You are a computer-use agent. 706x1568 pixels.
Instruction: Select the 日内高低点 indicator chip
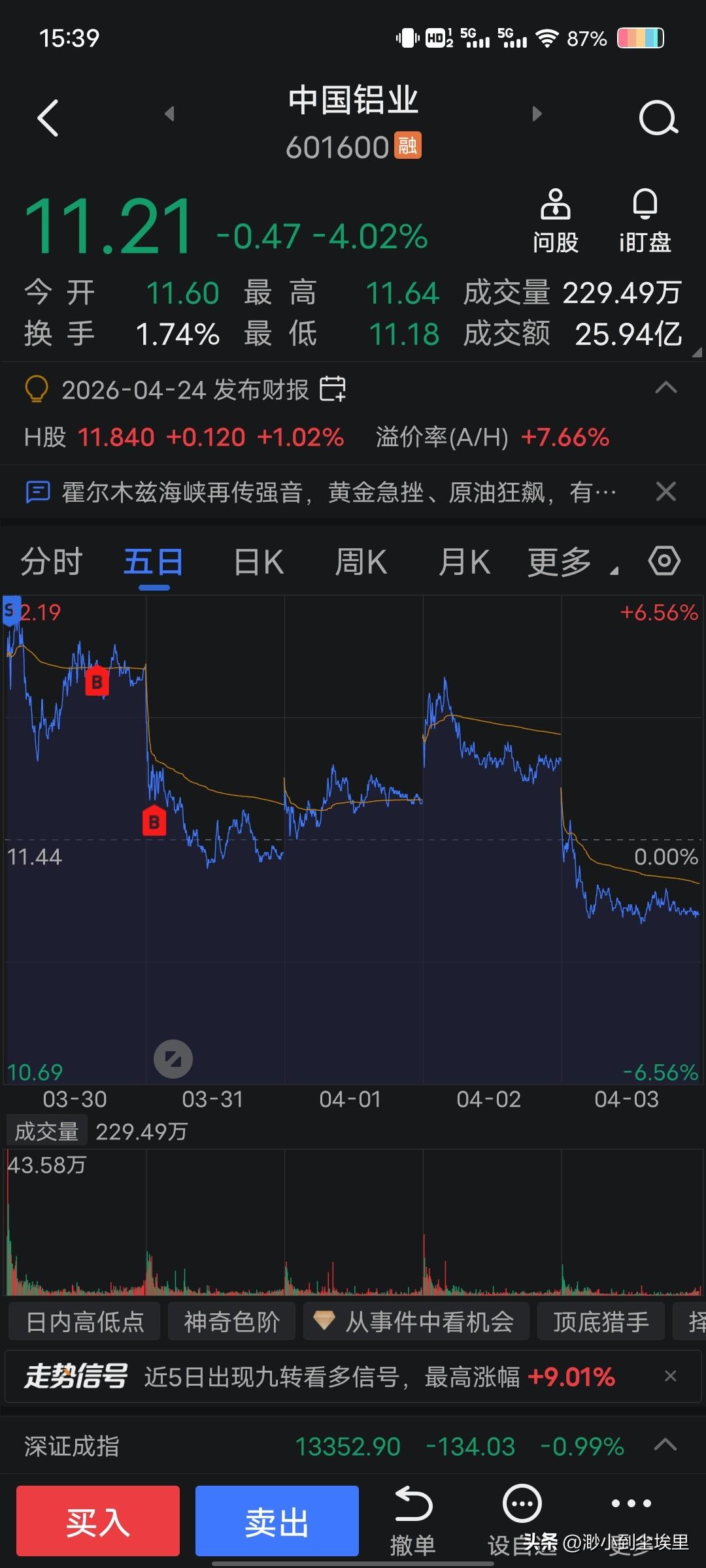tap(84, 1322)
